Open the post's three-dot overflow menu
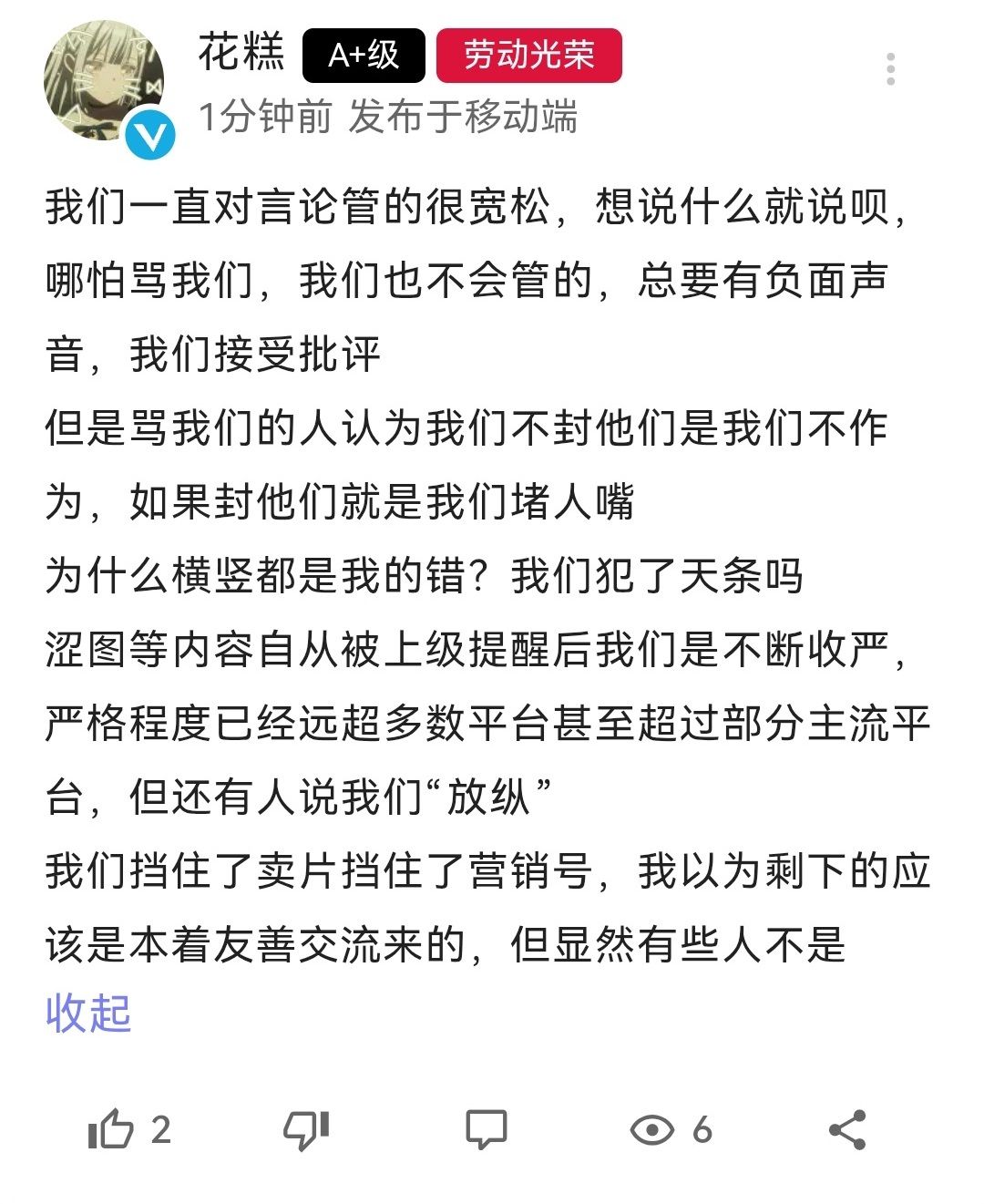Viewport: 984px width, 1204px height. (x=890, y=69)
